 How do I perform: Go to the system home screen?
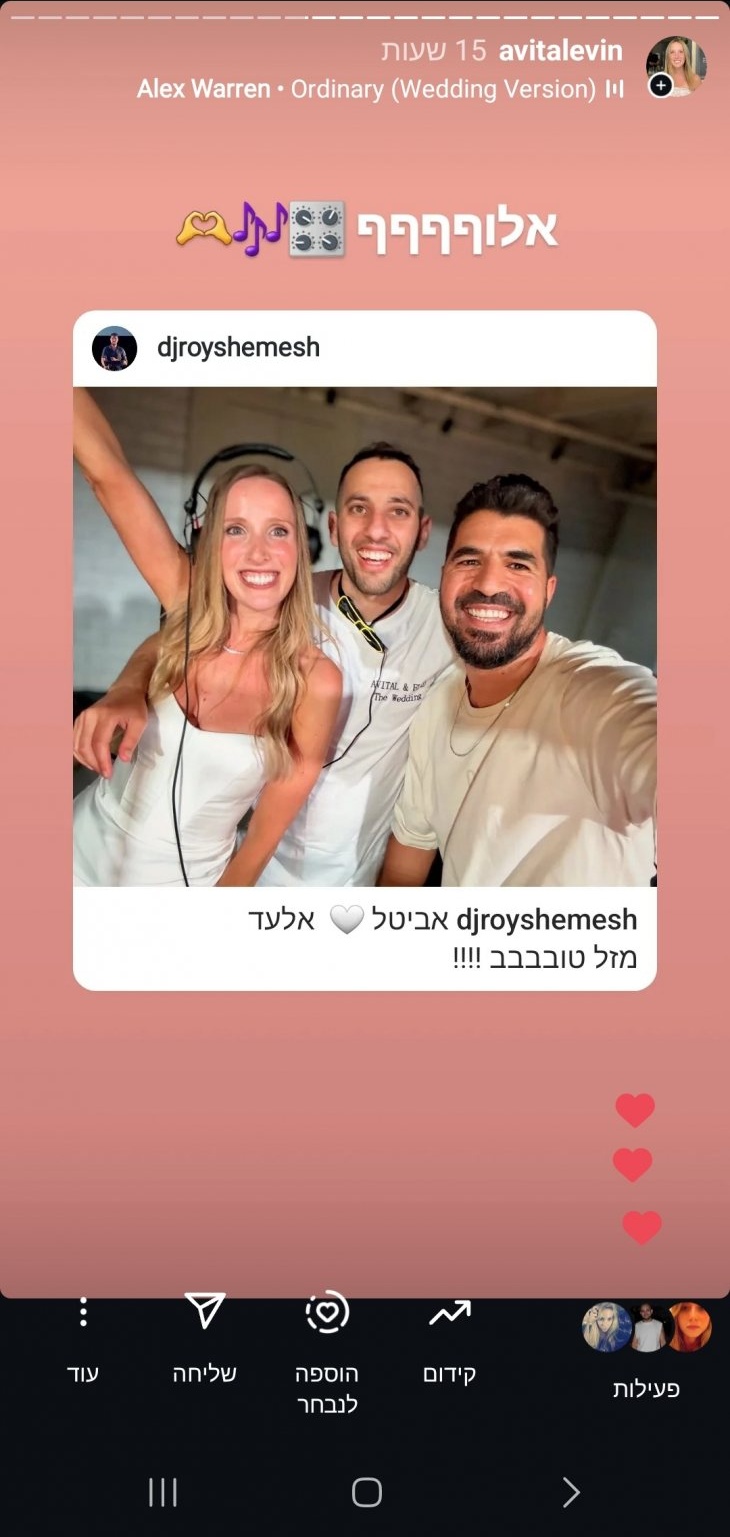(x=367, y=1493)
